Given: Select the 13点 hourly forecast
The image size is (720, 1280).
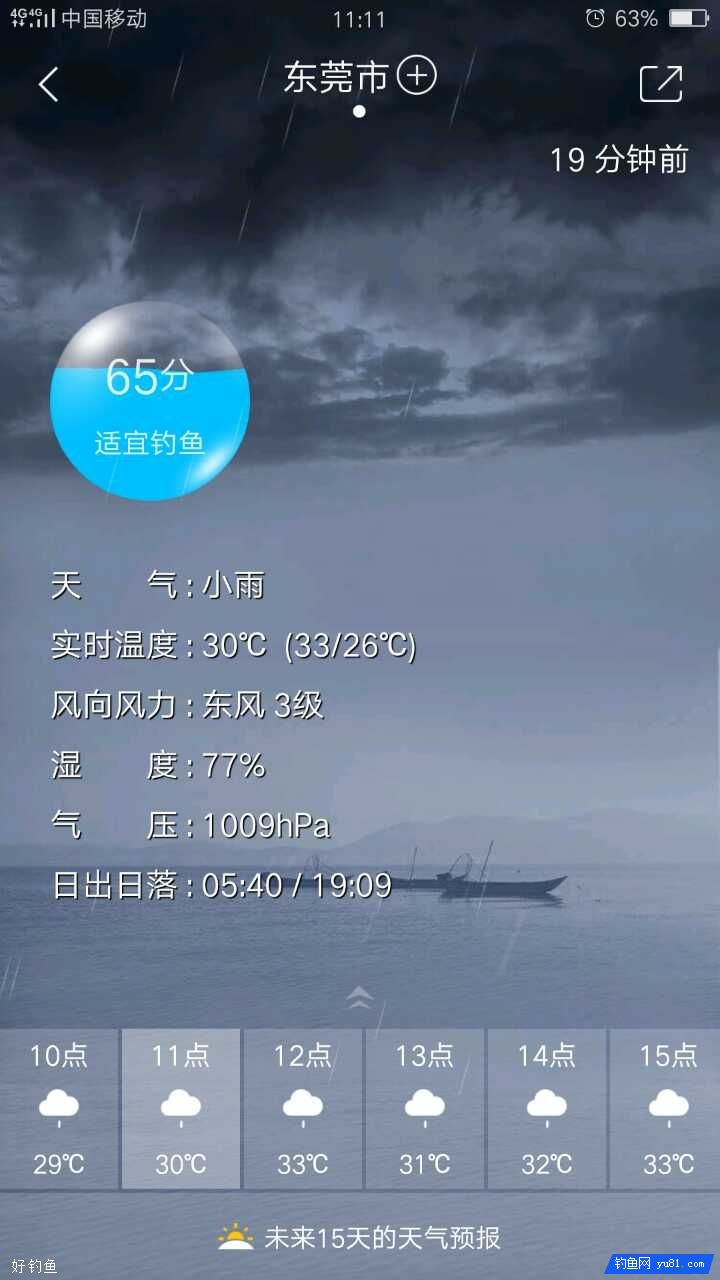Looking at the screenshot, I should [x=425, y=1108].
